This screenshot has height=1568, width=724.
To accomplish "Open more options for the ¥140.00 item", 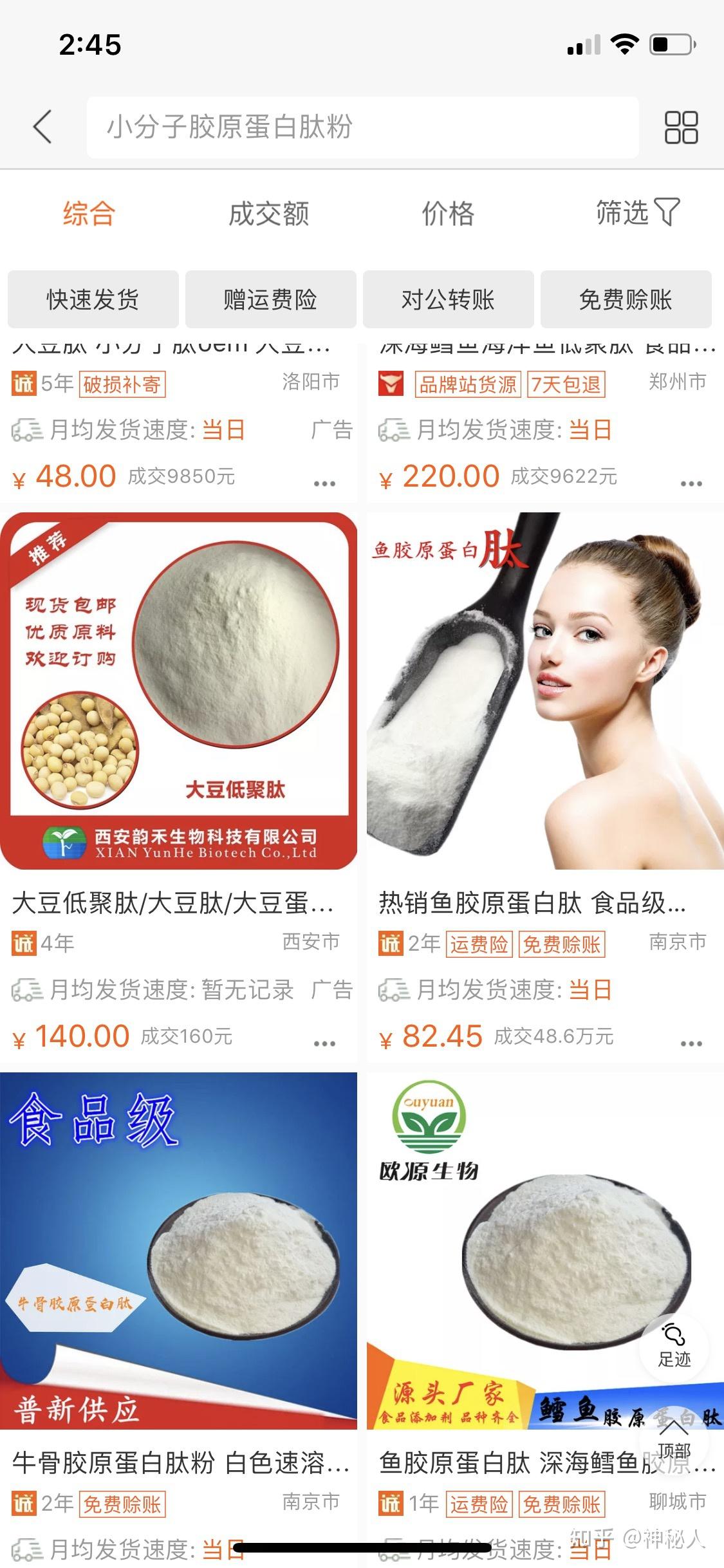I will point(324,1043).
